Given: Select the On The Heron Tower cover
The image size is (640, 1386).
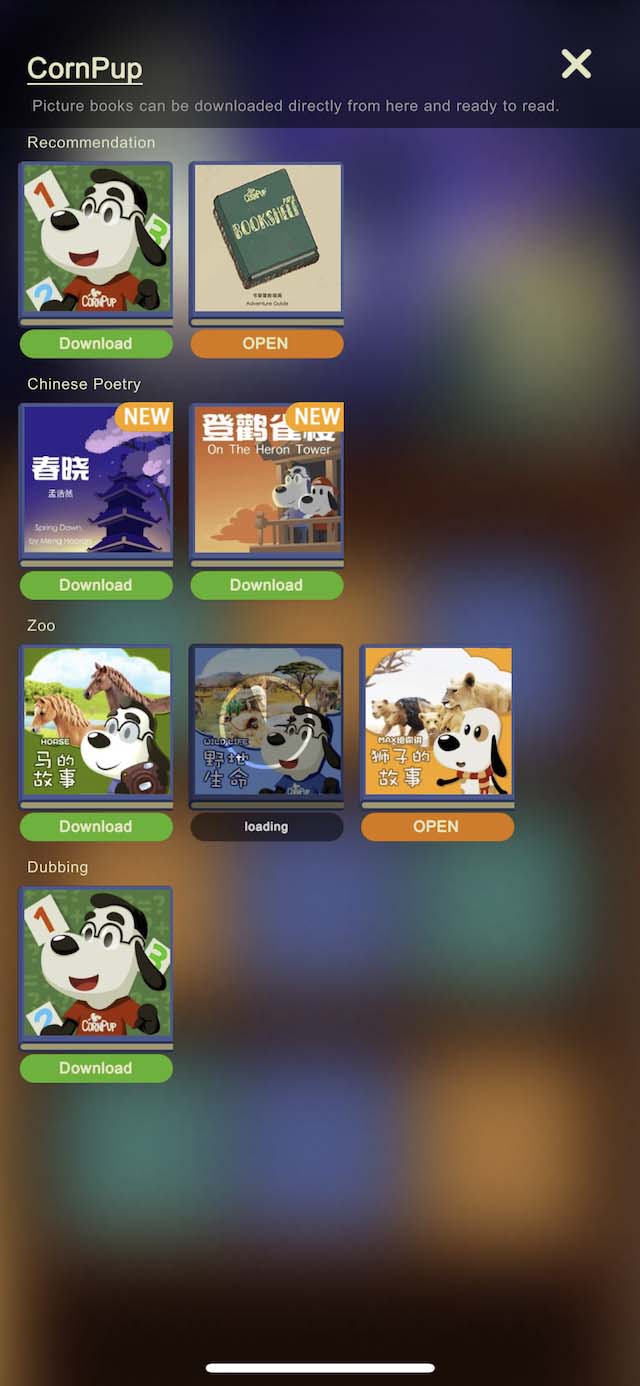Looking at the screenshot, I should [267, 483].
